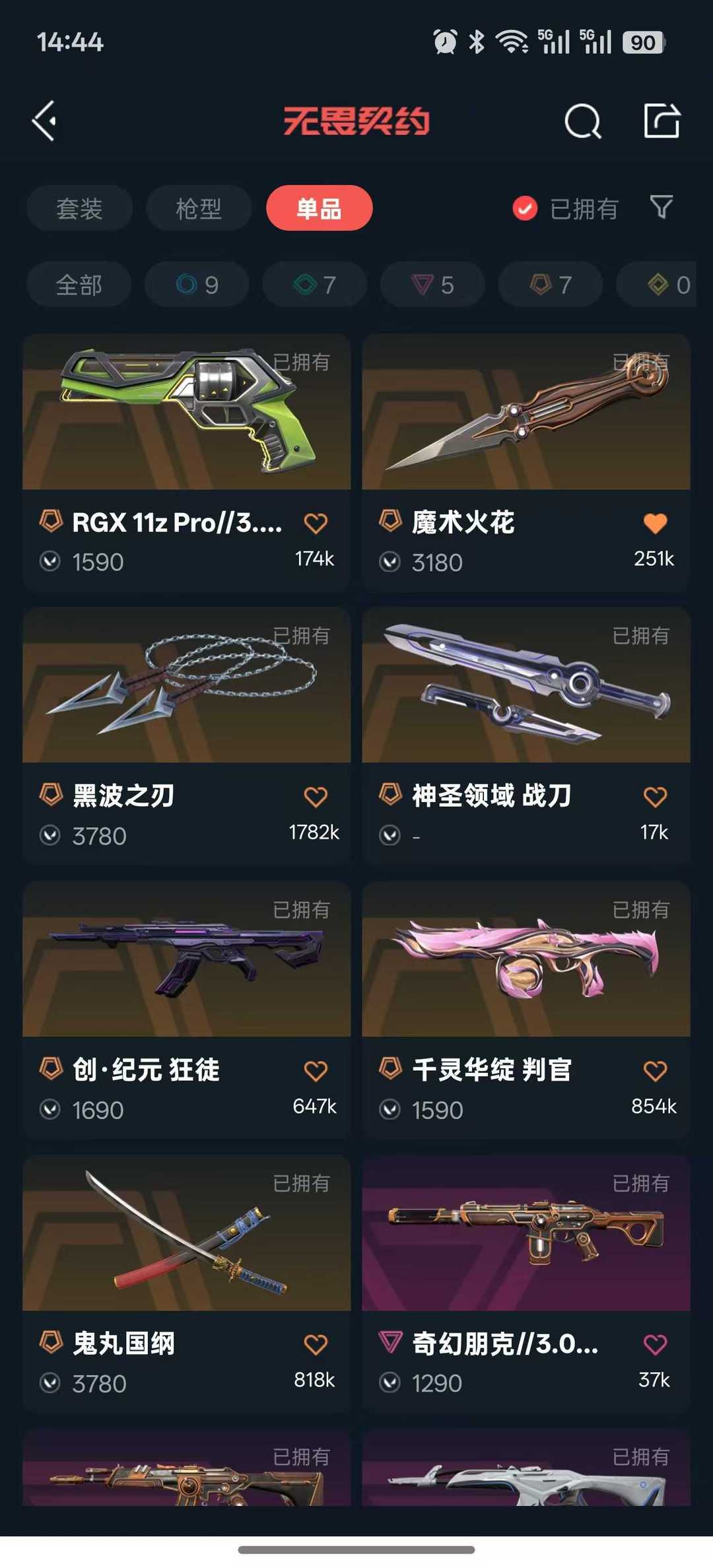Switch to the 枪型 tab

point(199,209)
